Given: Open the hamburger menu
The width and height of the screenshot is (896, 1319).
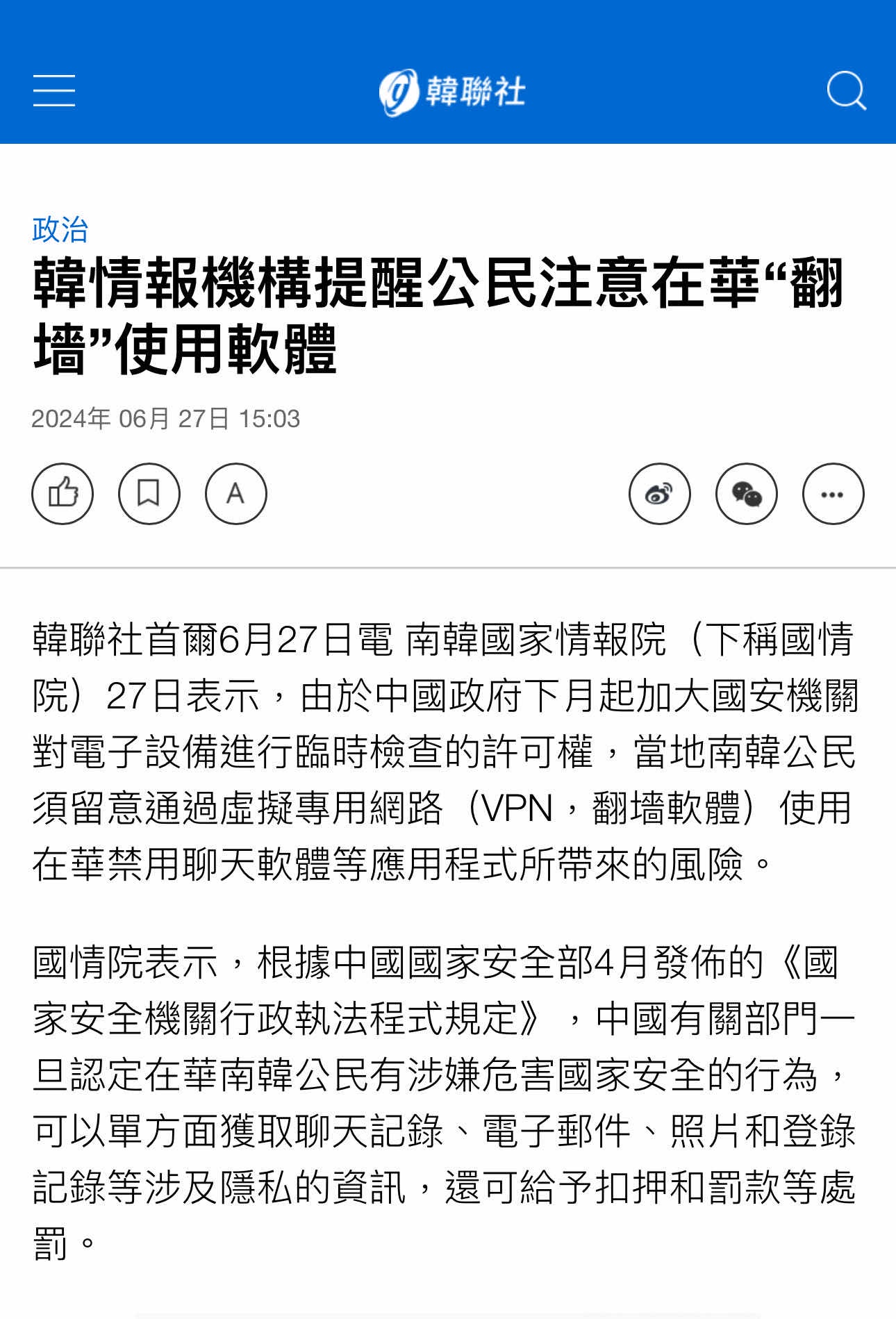Looking at the screenshot, I should click(53, 91).
